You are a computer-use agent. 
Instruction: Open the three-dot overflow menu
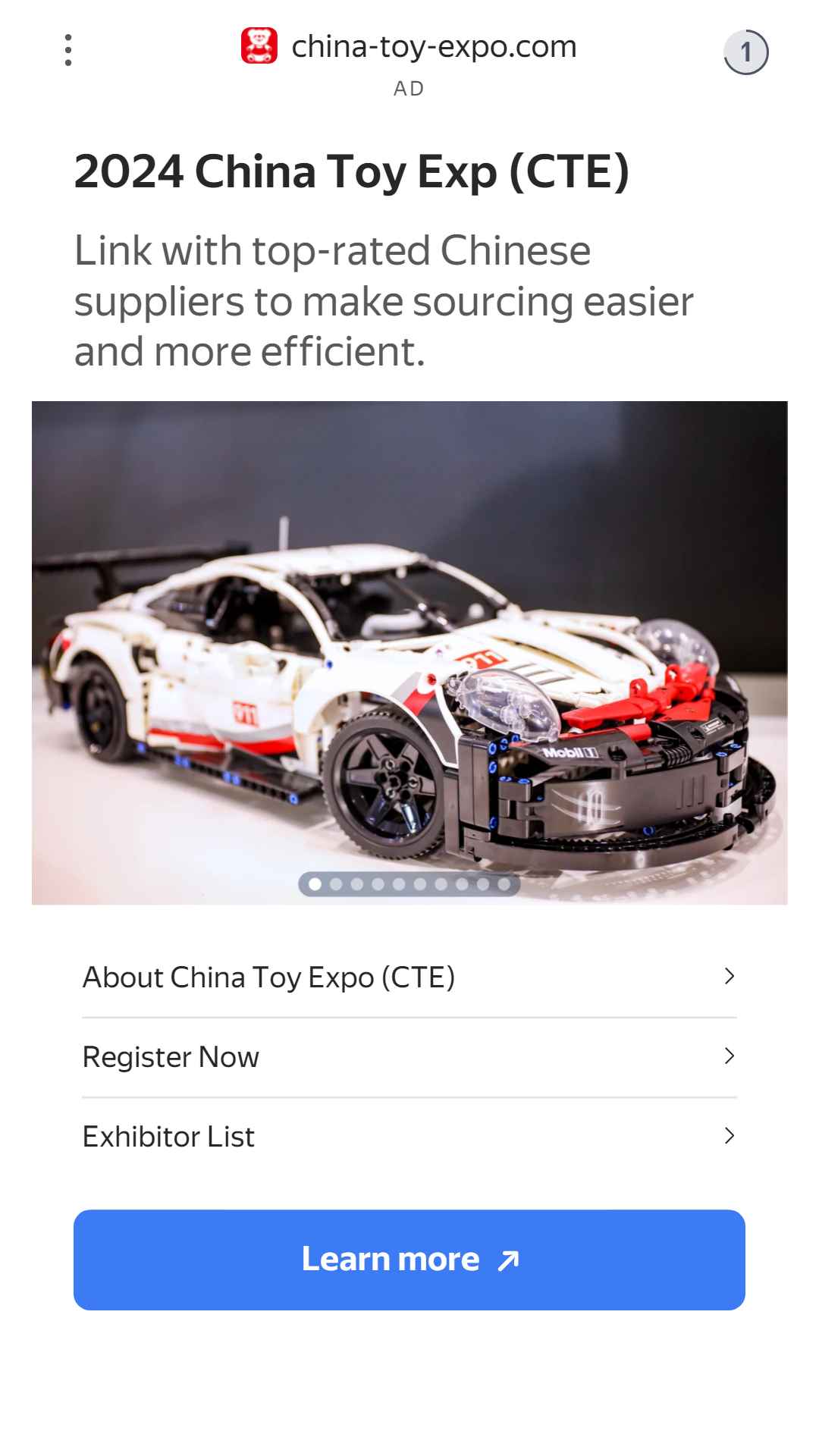coord(68,50)
